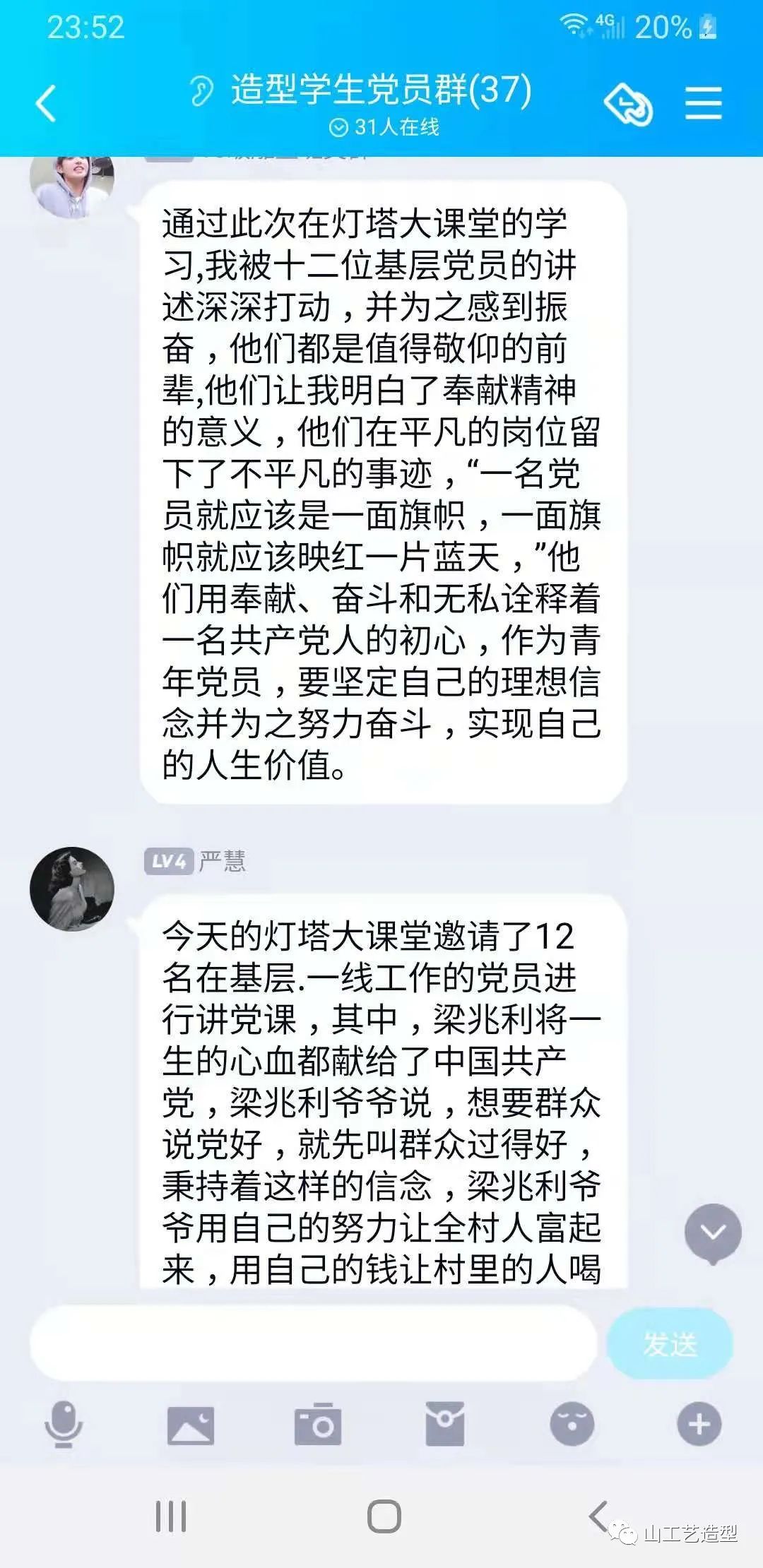
Task: Open the group chat menu
Action: (x=703, y=104)
